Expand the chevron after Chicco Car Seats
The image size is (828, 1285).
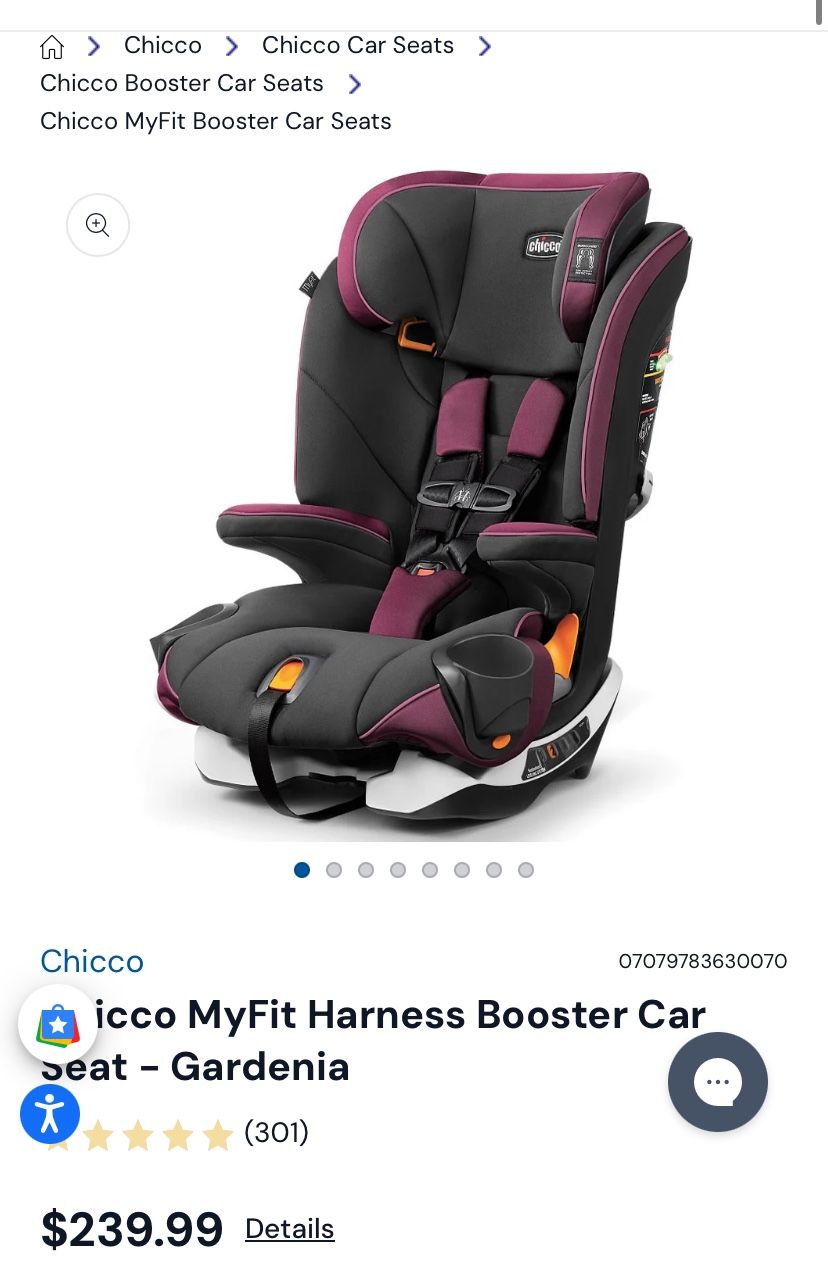(x=486, y=46)
